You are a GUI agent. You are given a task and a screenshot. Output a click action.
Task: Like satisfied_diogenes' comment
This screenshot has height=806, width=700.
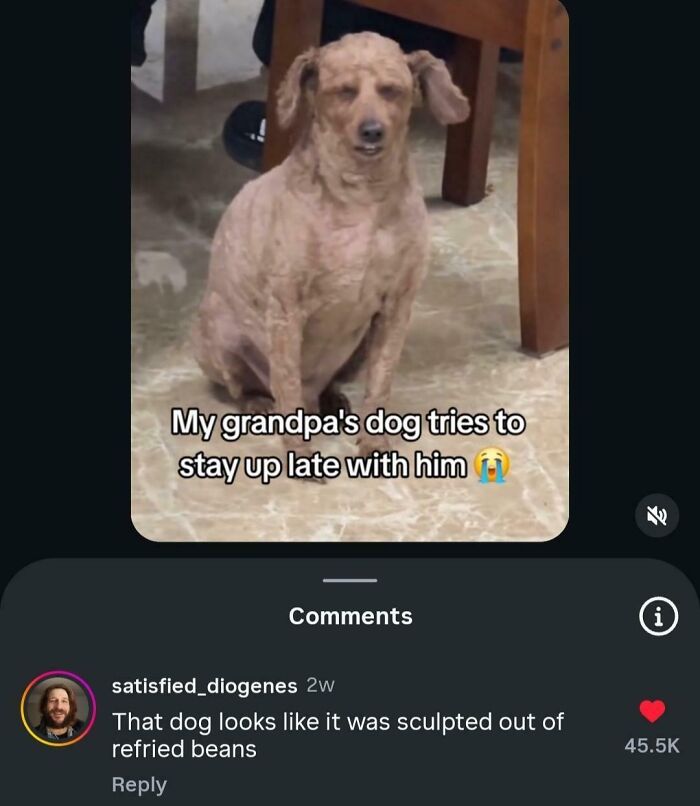point(651,711)
